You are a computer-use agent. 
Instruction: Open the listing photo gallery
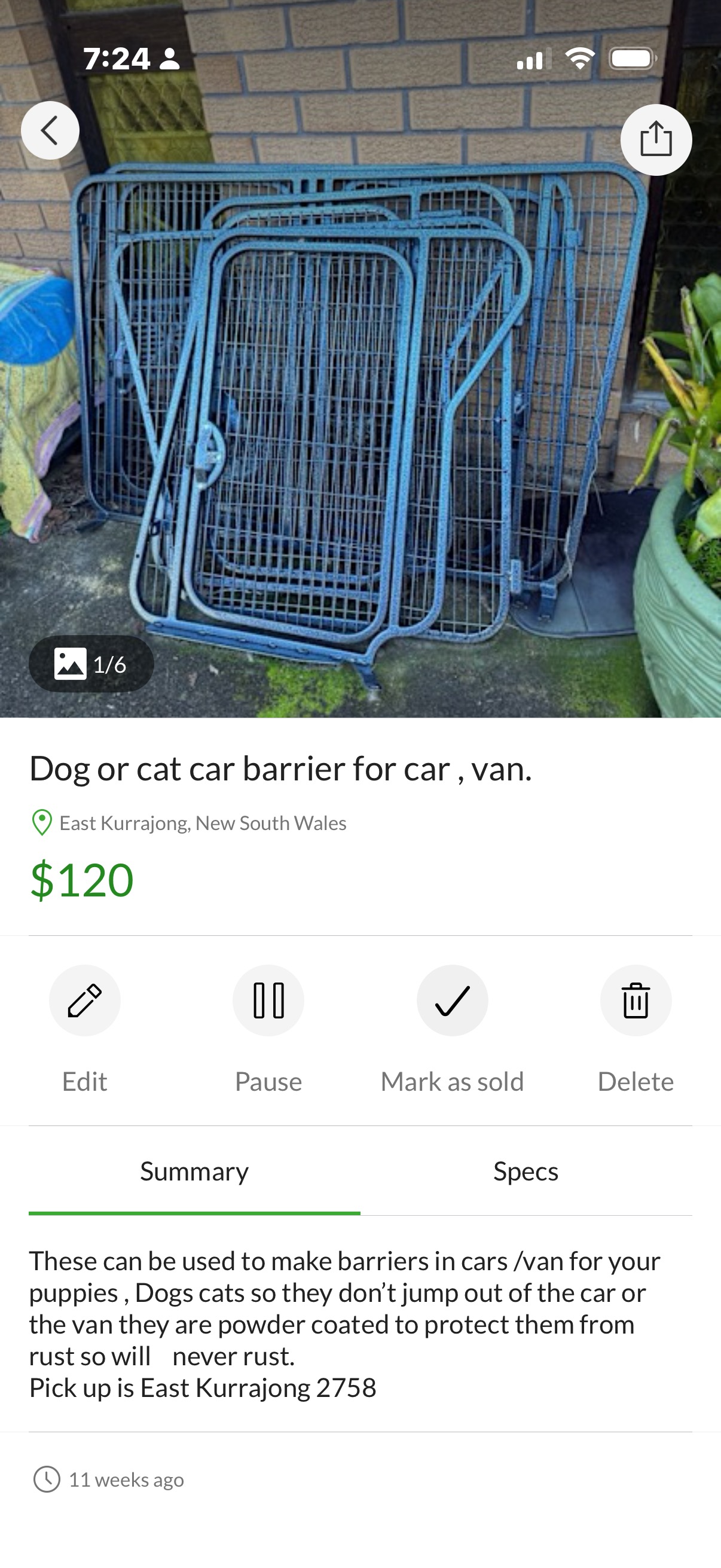point(91,664)
